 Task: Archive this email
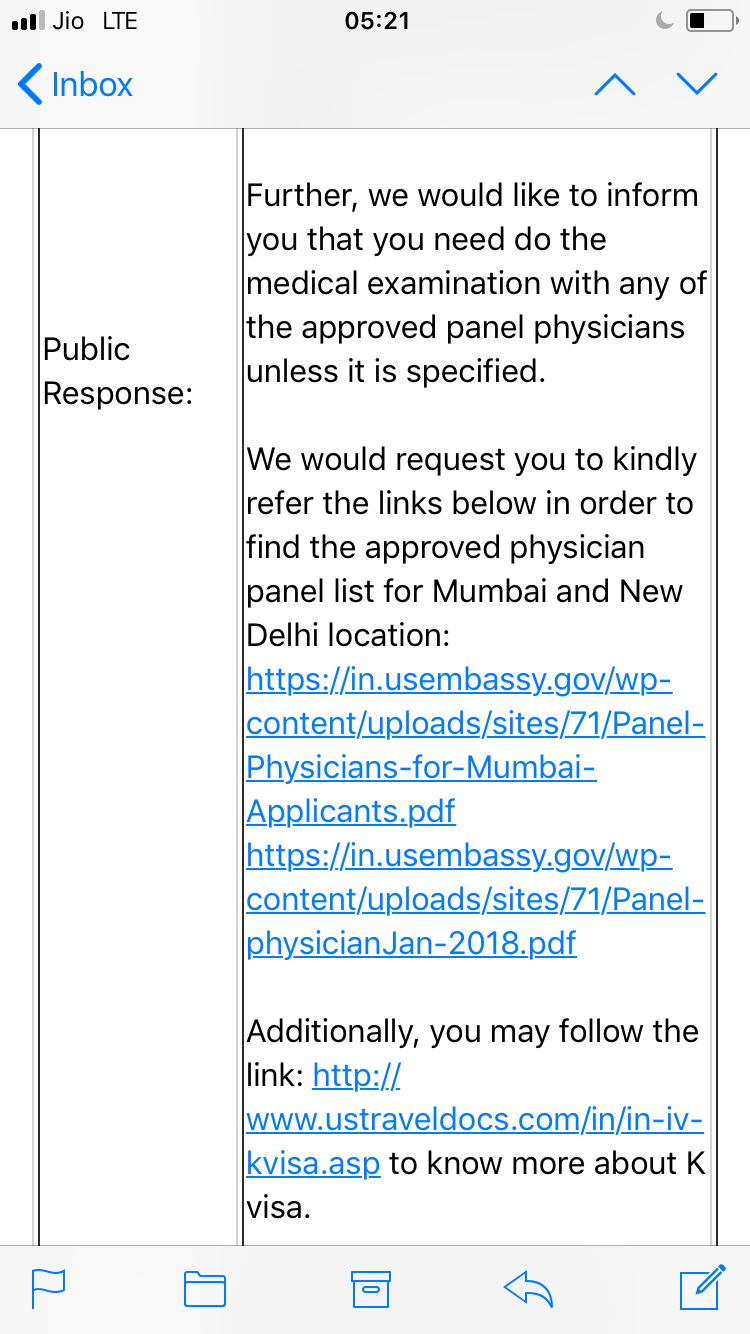point(370,1289)
